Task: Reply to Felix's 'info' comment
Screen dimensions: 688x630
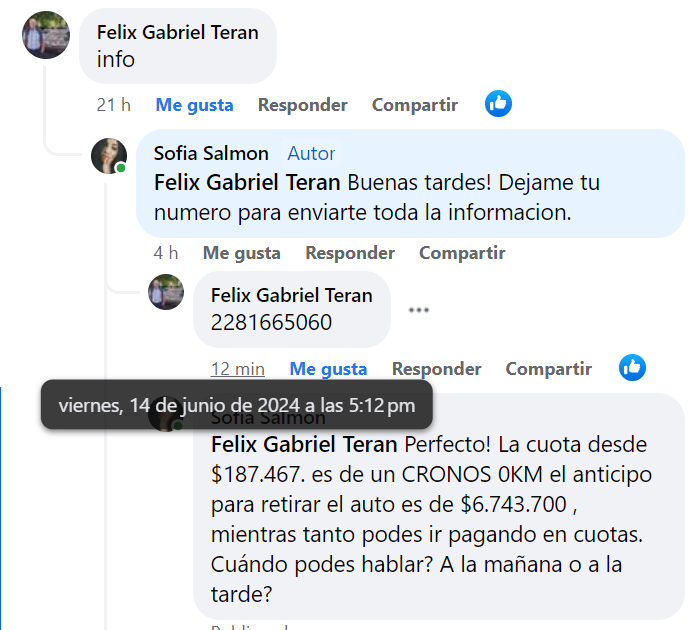Action: point(302,105)
